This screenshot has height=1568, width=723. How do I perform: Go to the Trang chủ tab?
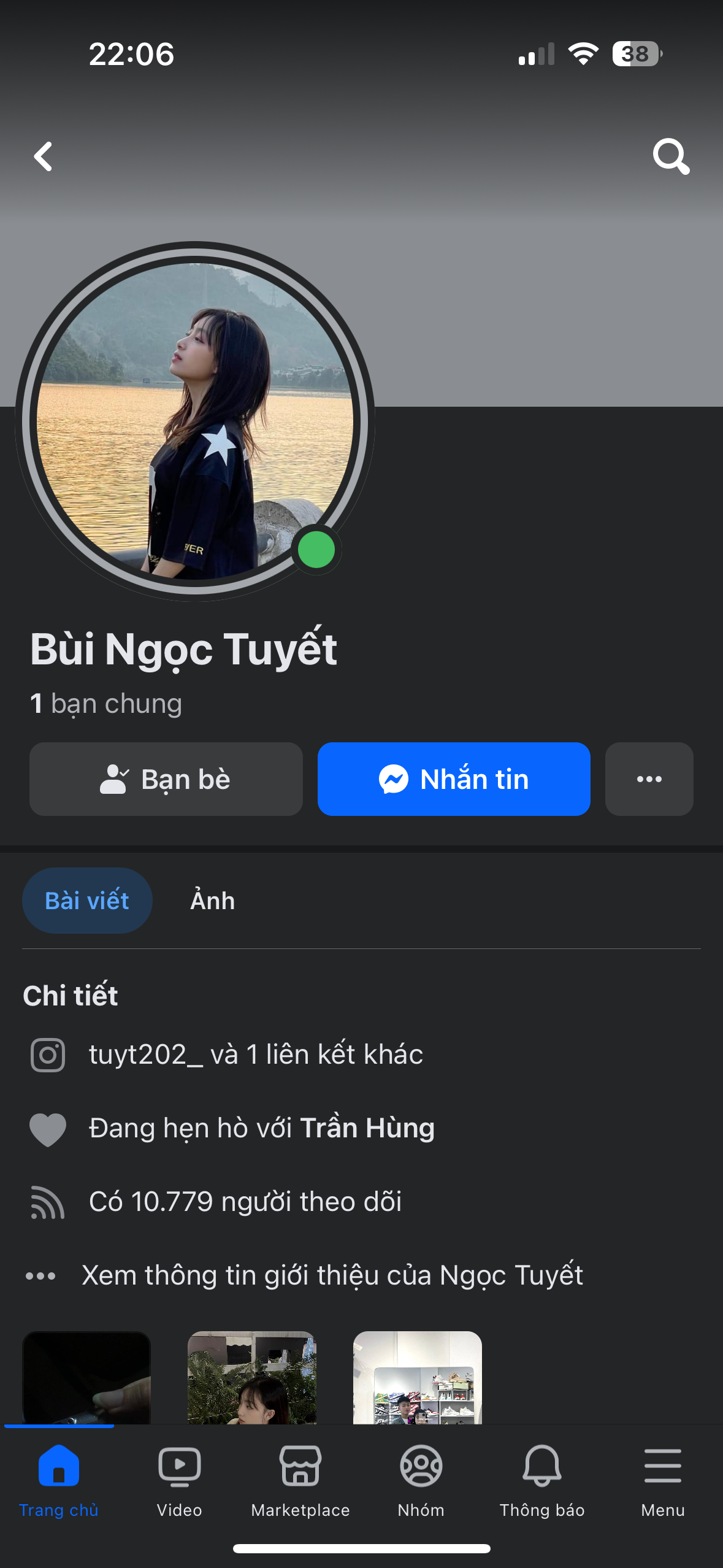click(x=59, y=1478)
